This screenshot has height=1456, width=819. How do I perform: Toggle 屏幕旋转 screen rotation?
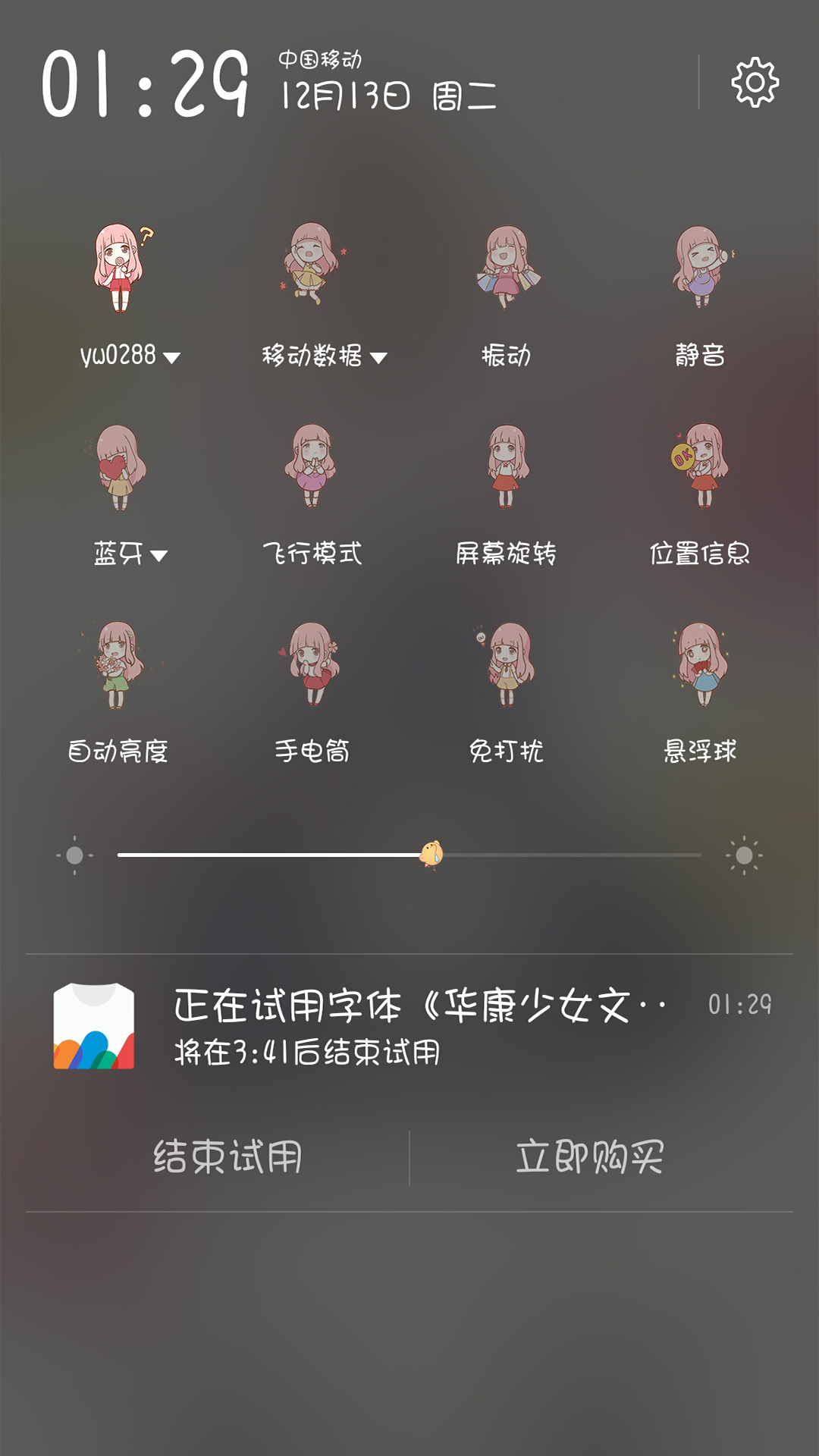506,466
